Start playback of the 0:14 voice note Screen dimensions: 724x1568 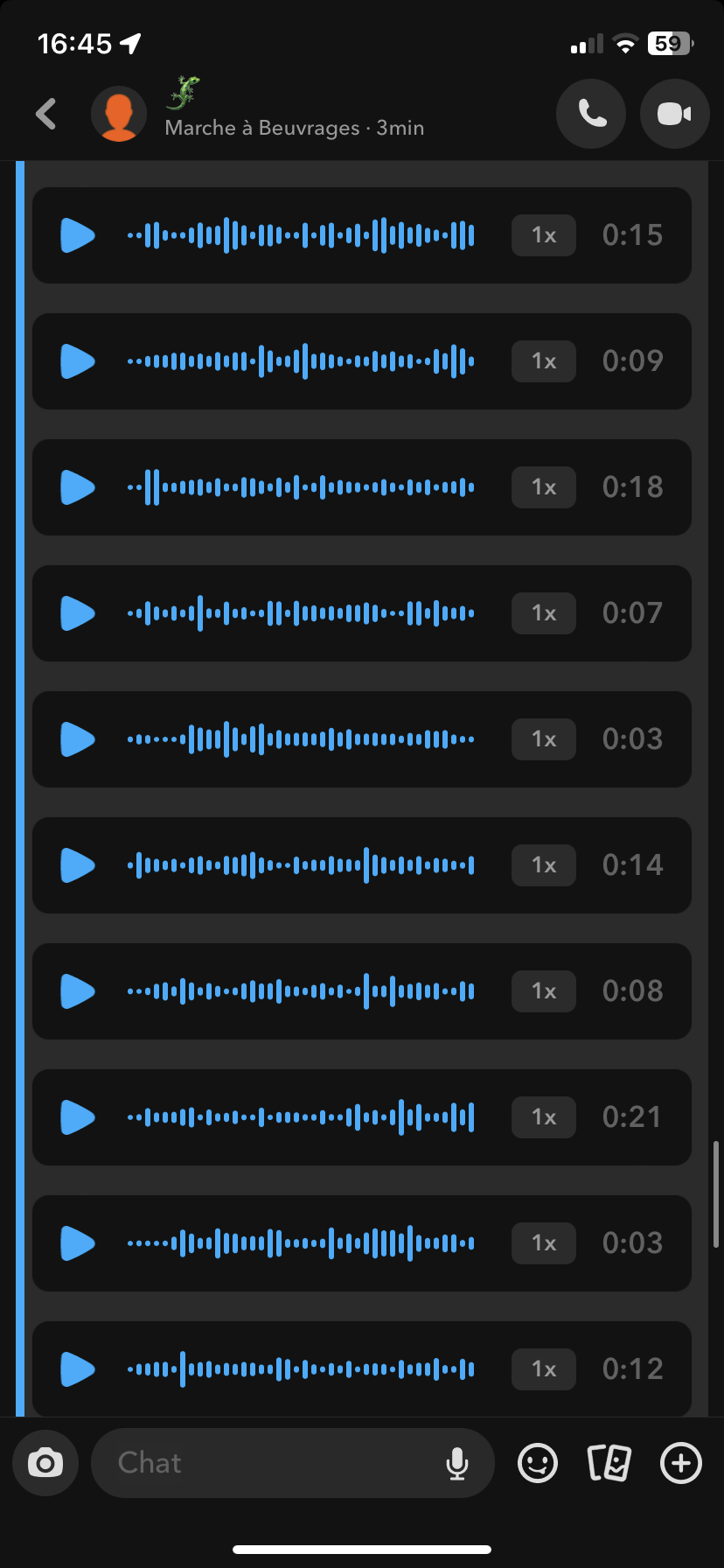pyautogui.click(x=77, y=865)
